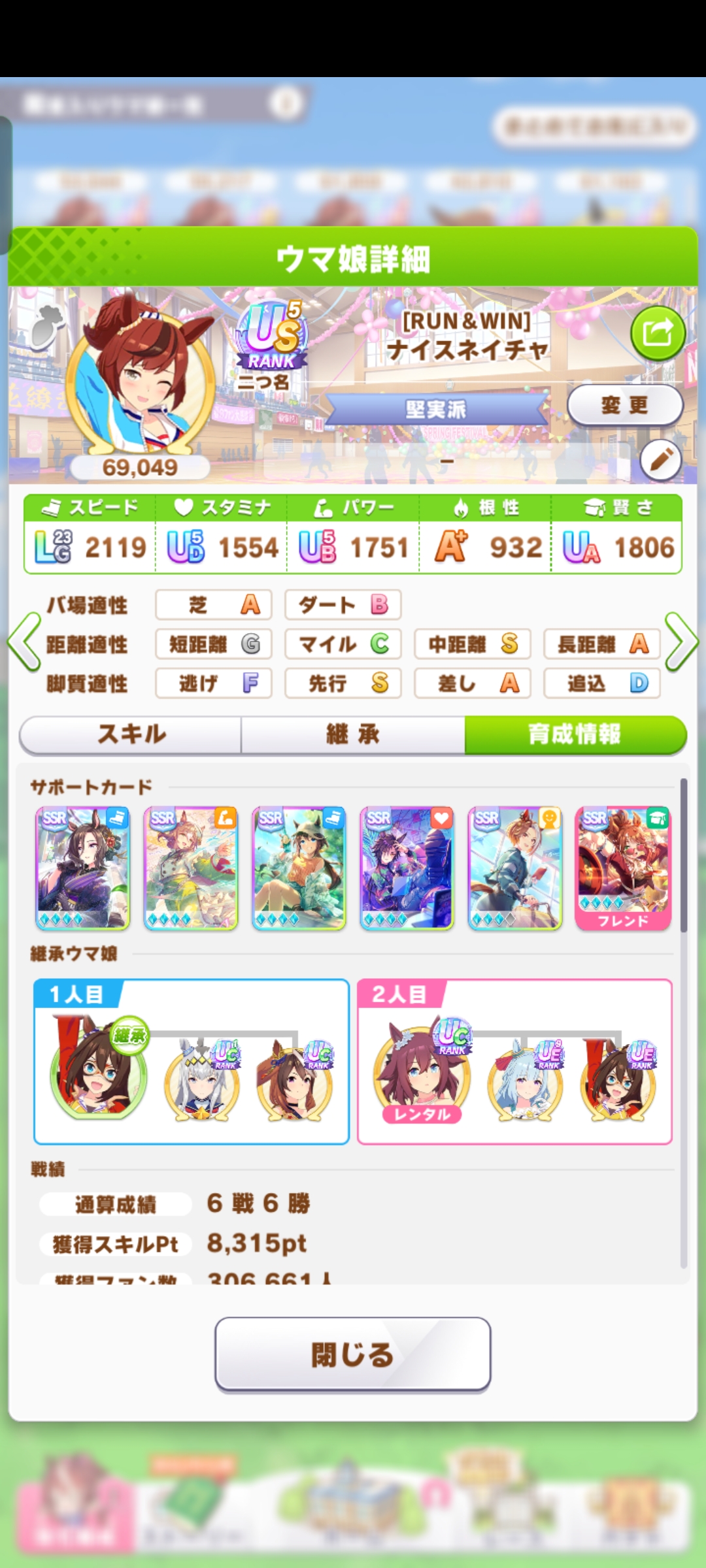Open the second support card with power icon
This screenshot has height=1568, width=706.
tap(191, 868)
